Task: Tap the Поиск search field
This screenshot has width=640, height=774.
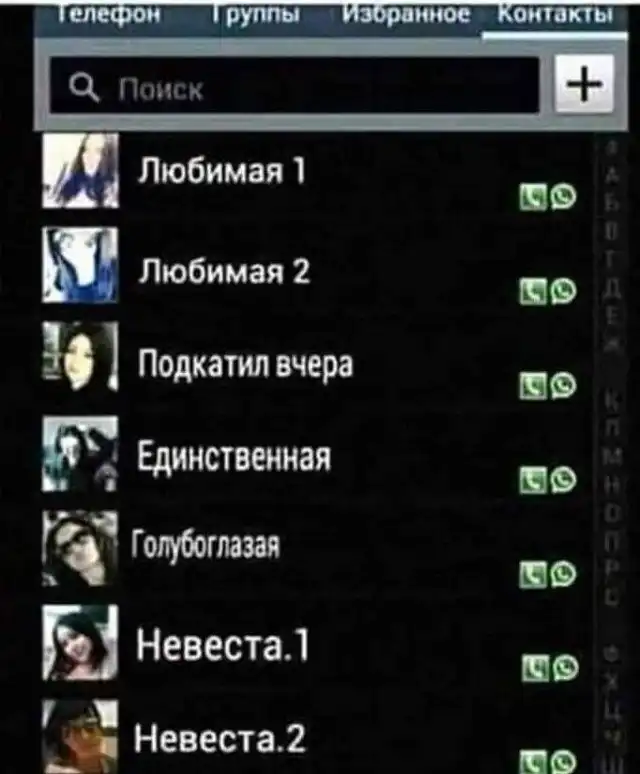Action: coord(295,86)
